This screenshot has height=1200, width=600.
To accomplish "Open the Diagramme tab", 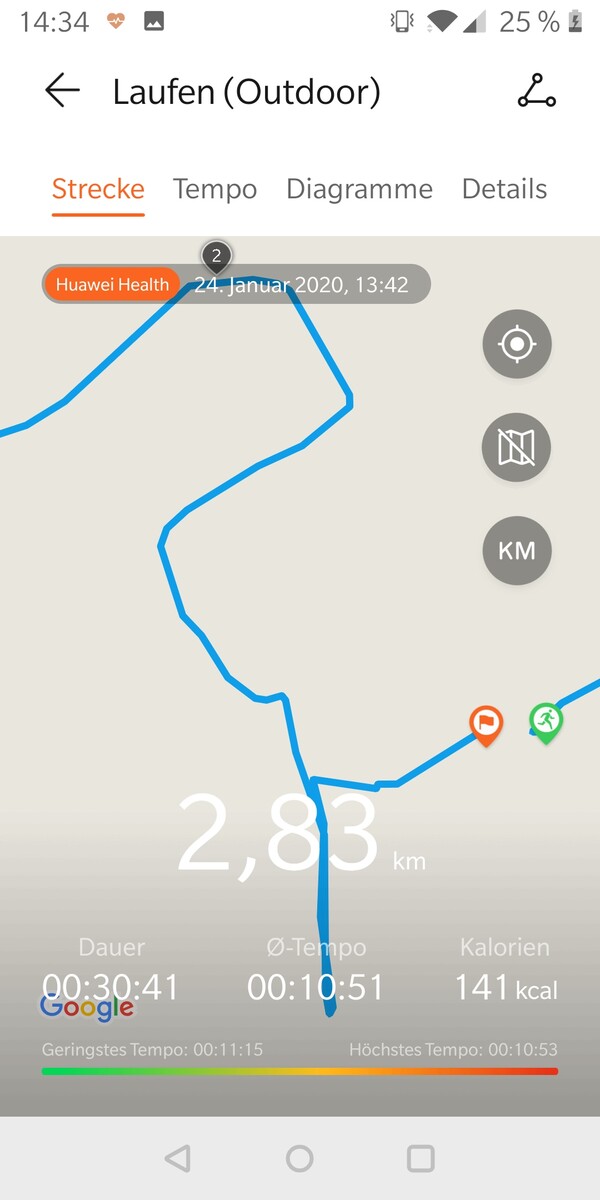I will click(x=359, y=189).
